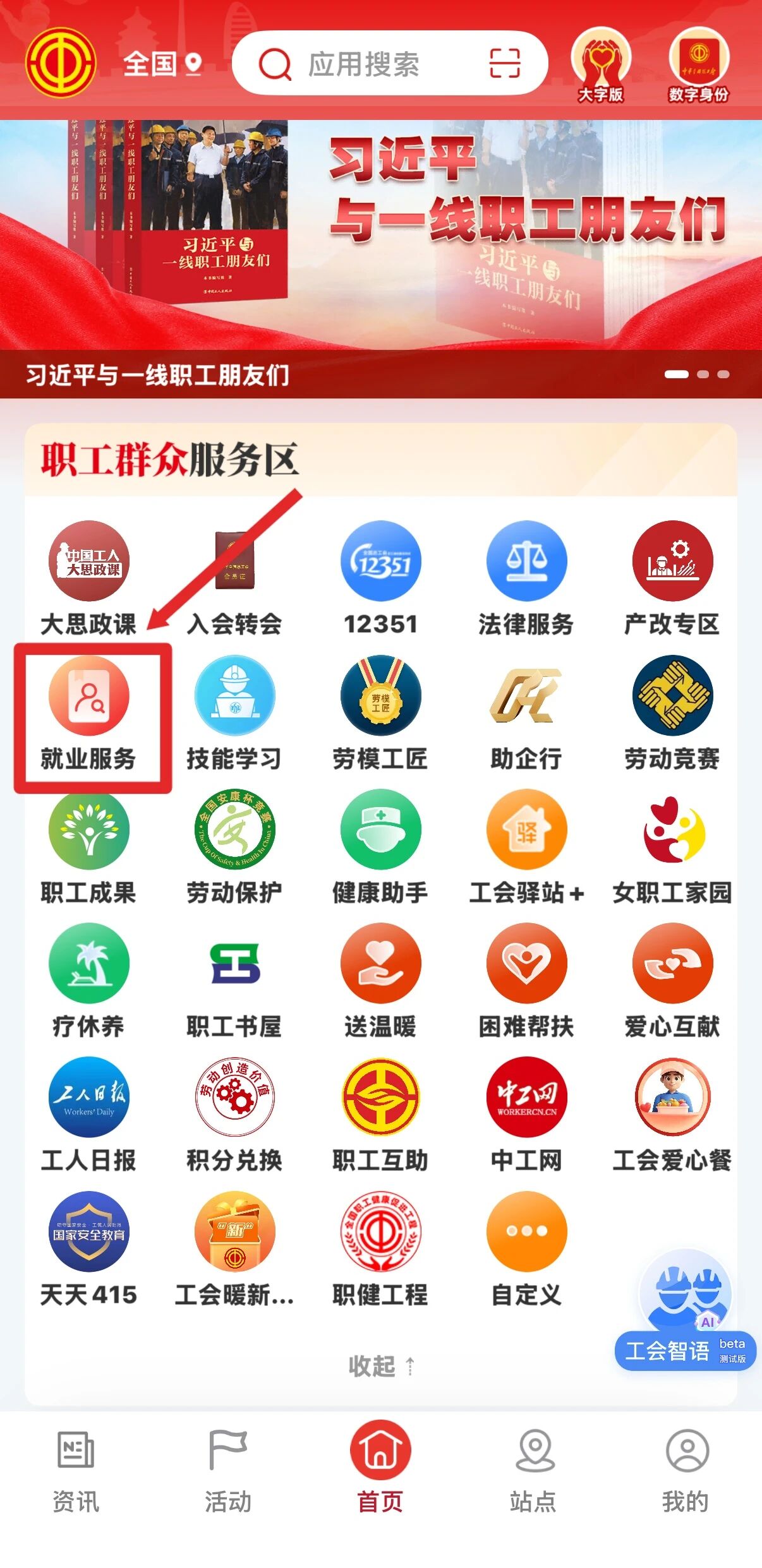Change location from 全国
Screen dimensions: 762x1568
point(162,64)
